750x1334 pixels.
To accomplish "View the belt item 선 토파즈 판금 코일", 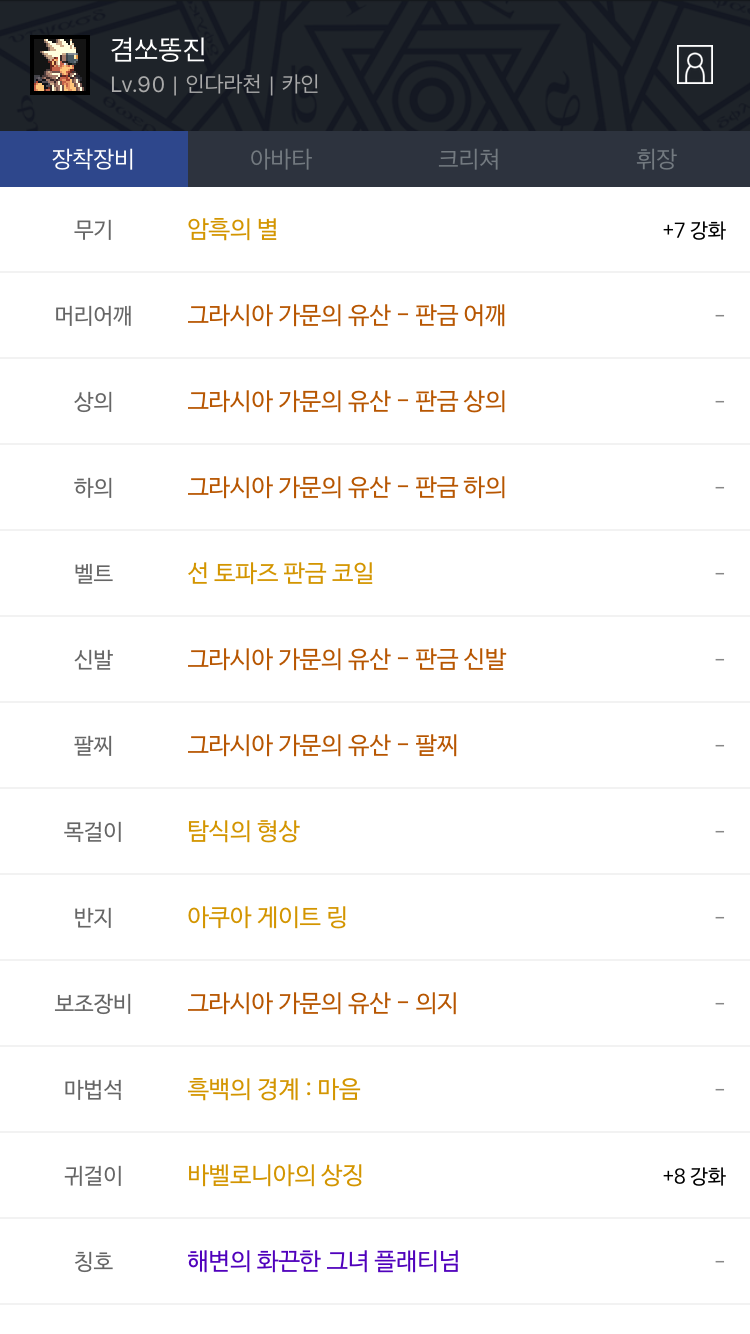I will (x=281, y=574).
